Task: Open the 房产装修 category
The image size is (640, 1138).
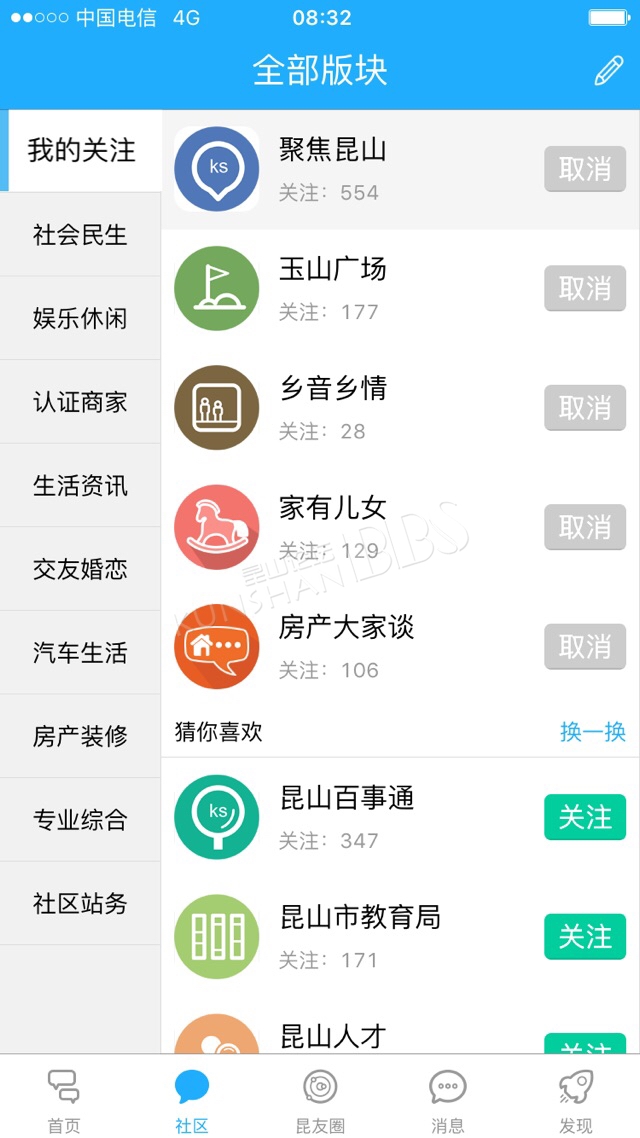Action: (80, 736)
